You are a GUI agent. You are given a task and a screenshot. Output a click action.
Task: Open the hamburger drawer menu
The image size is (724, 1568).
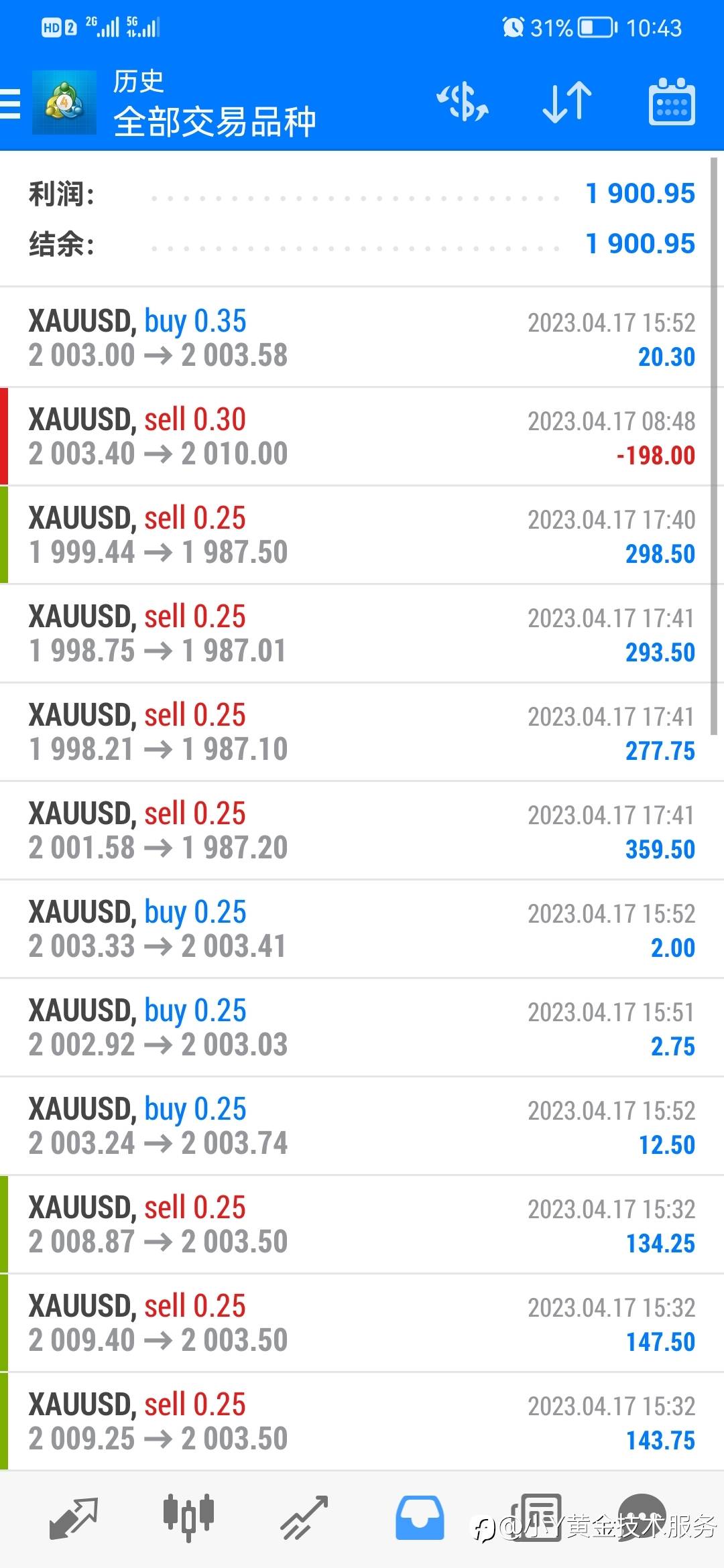pos(10,103)
